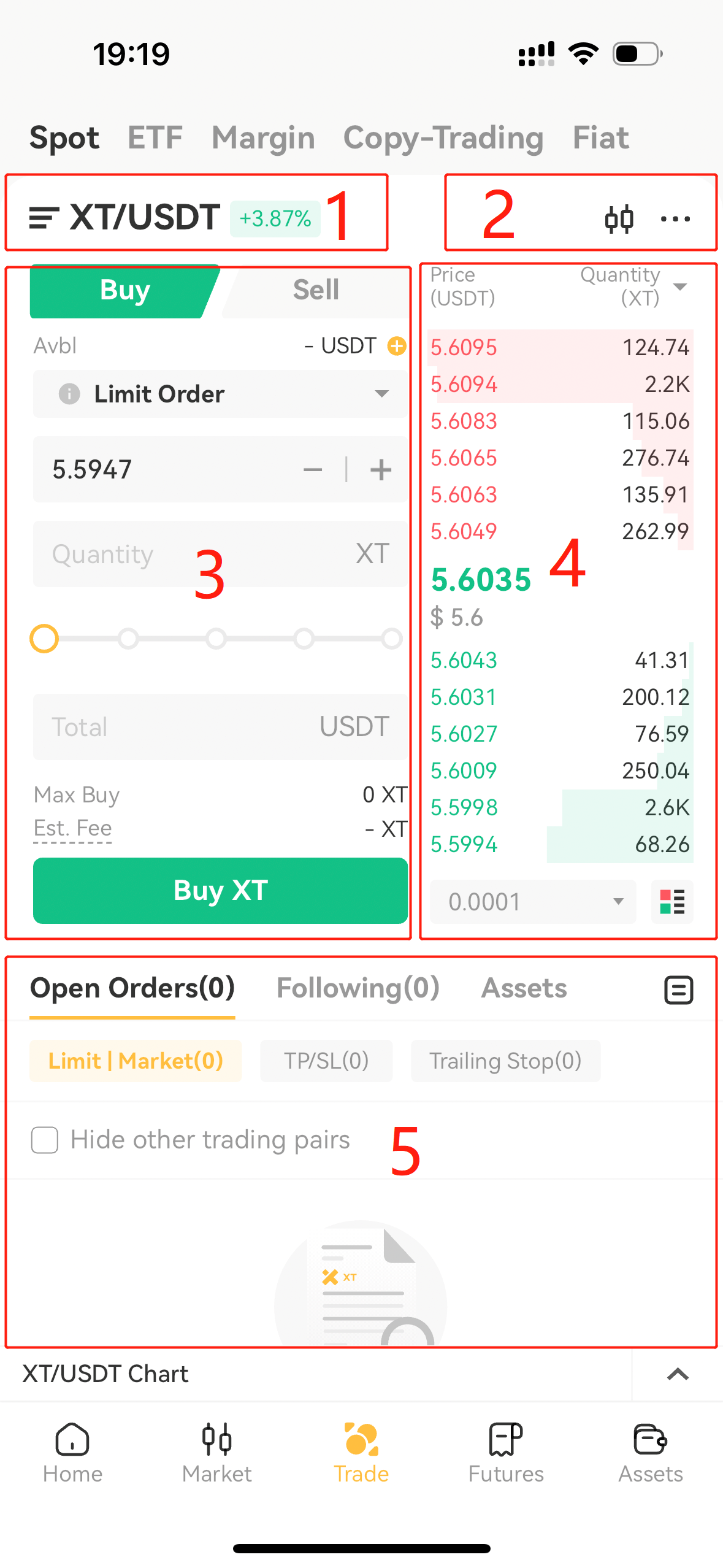Switch to the Following(0) tab
The height and width of the screenshot is (1568, 723).
coord(358,988)
